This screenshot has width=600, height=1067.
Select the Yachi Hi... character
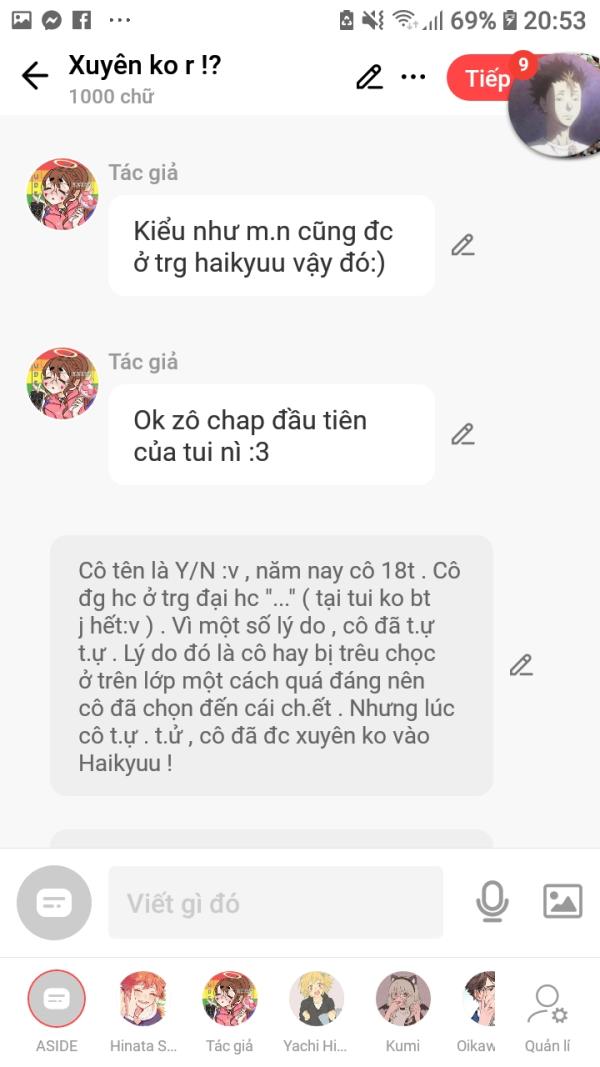pyautogui.click(x=316, y=1011)
